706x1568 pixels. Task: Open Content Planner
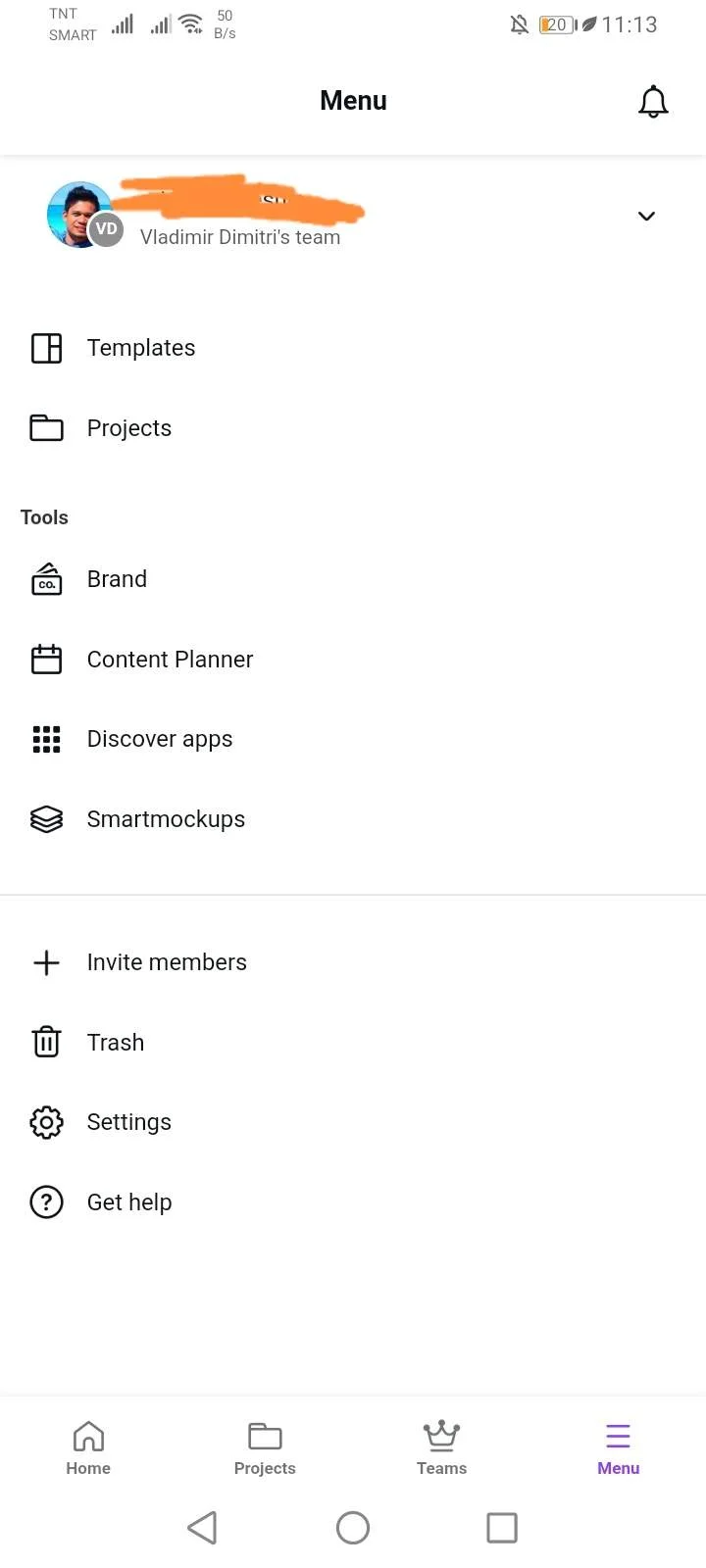(x=353, y=660)
